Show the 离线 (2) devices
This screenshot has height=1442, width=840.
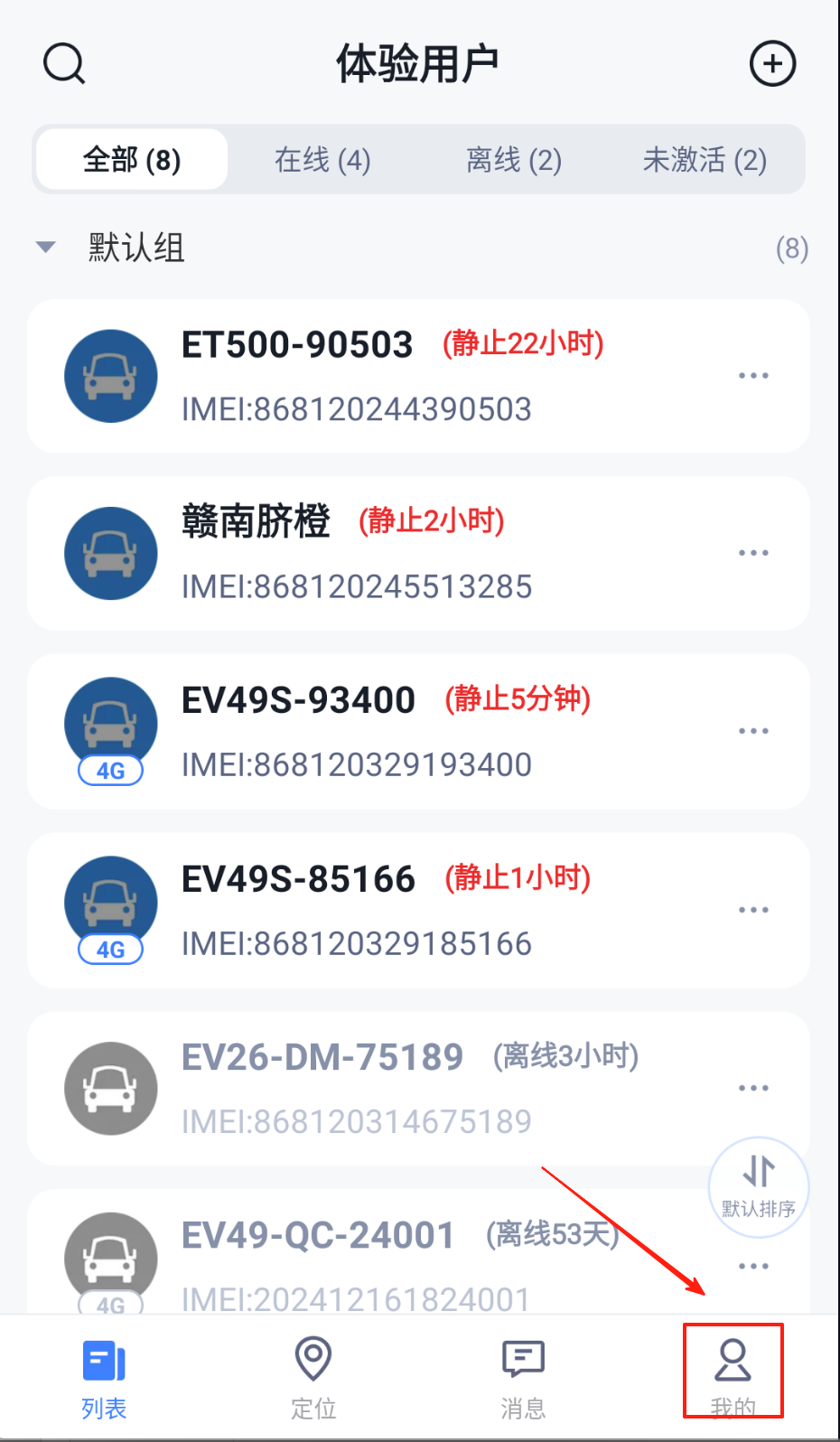pyautogui.click(x=513, y=160)
